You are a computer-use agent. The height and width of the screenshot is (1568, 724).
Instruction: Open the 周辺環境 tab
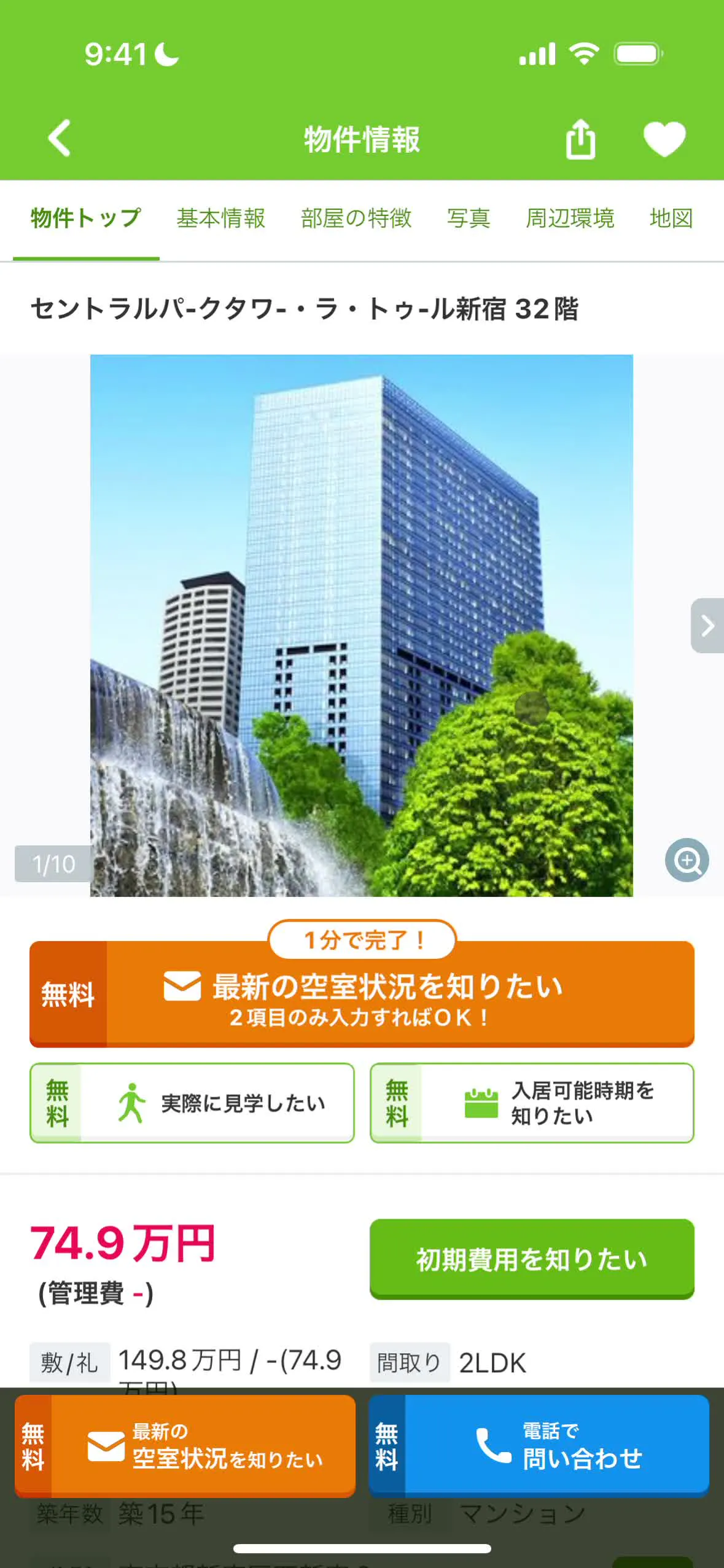(569, 219)
